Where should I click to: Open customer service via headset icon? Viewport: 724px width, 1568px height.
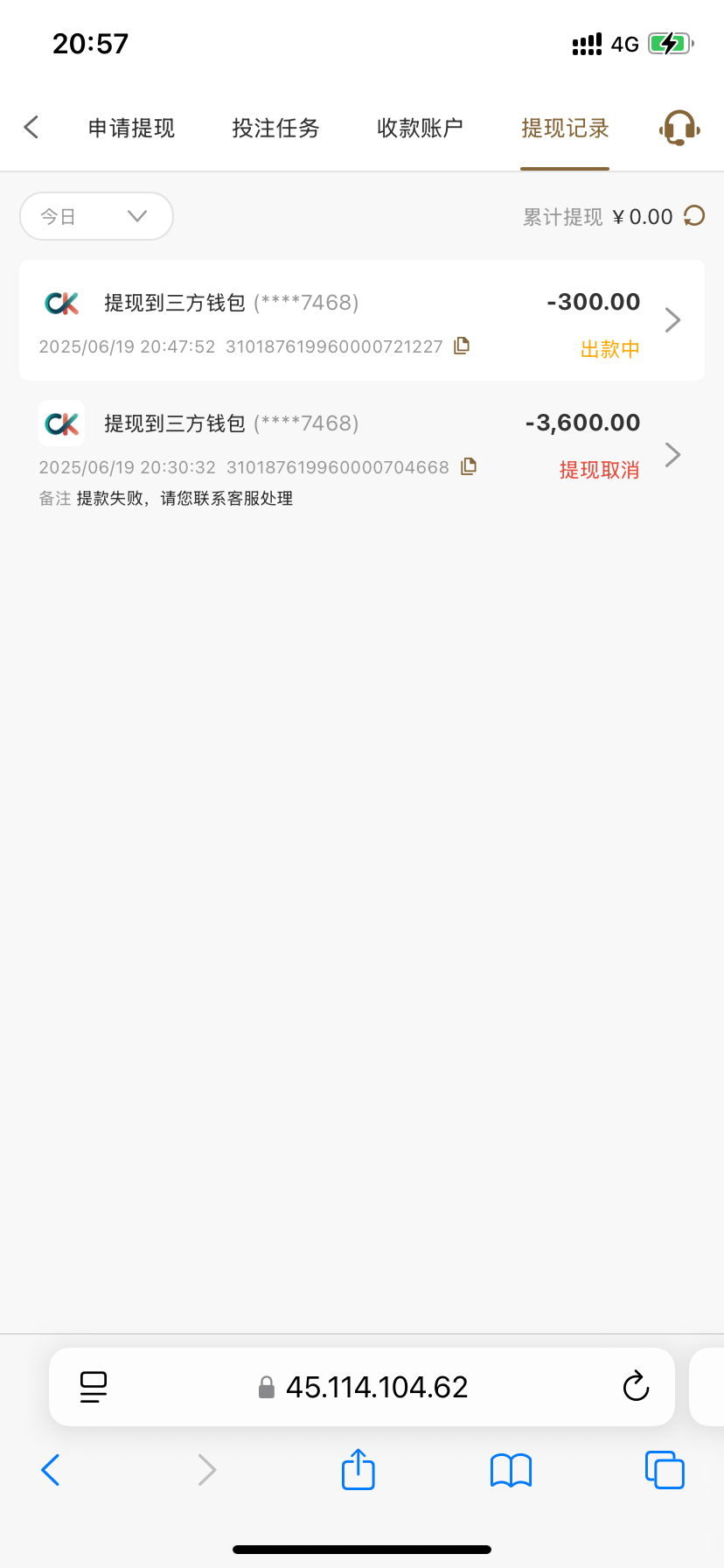(679, 127)
